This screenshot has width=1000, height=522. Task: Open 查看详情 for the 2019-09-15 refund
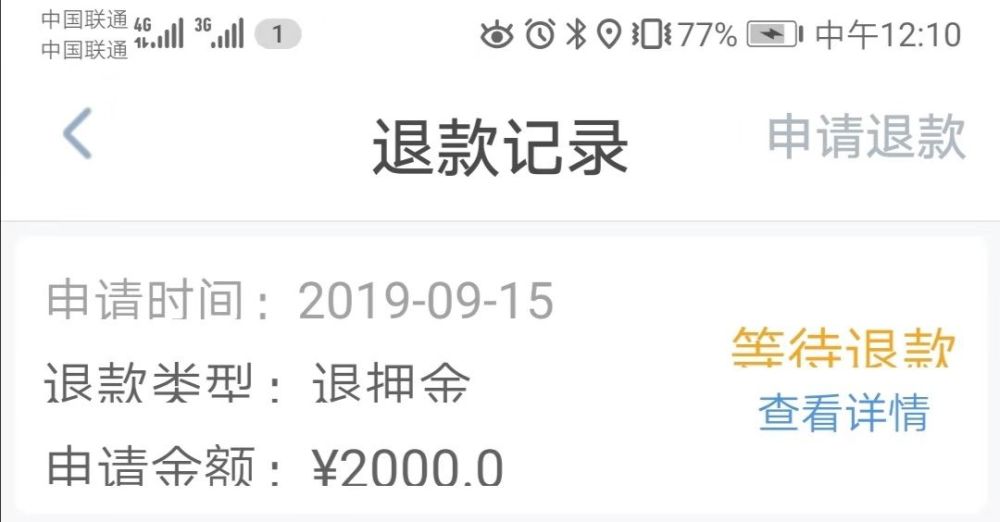843,412
